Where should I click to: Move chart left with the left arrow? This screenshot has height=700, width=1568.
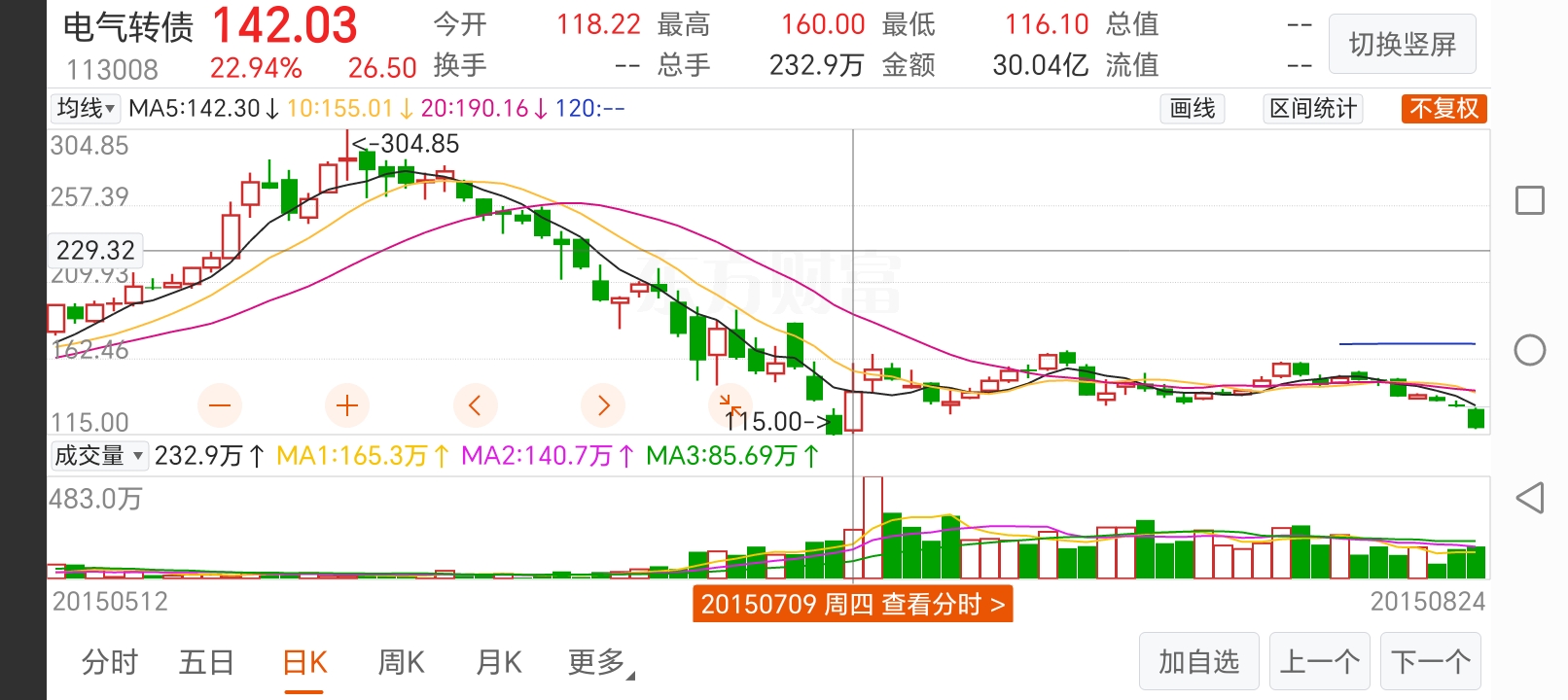[x=475, y=404]
